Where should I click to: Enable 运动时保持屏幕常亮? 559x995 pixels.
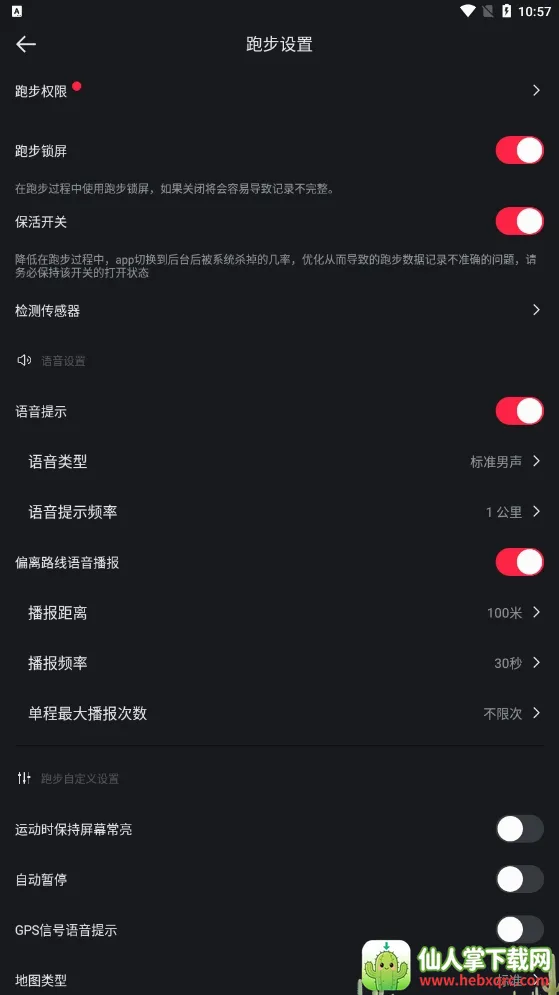(x=519, y=829)
